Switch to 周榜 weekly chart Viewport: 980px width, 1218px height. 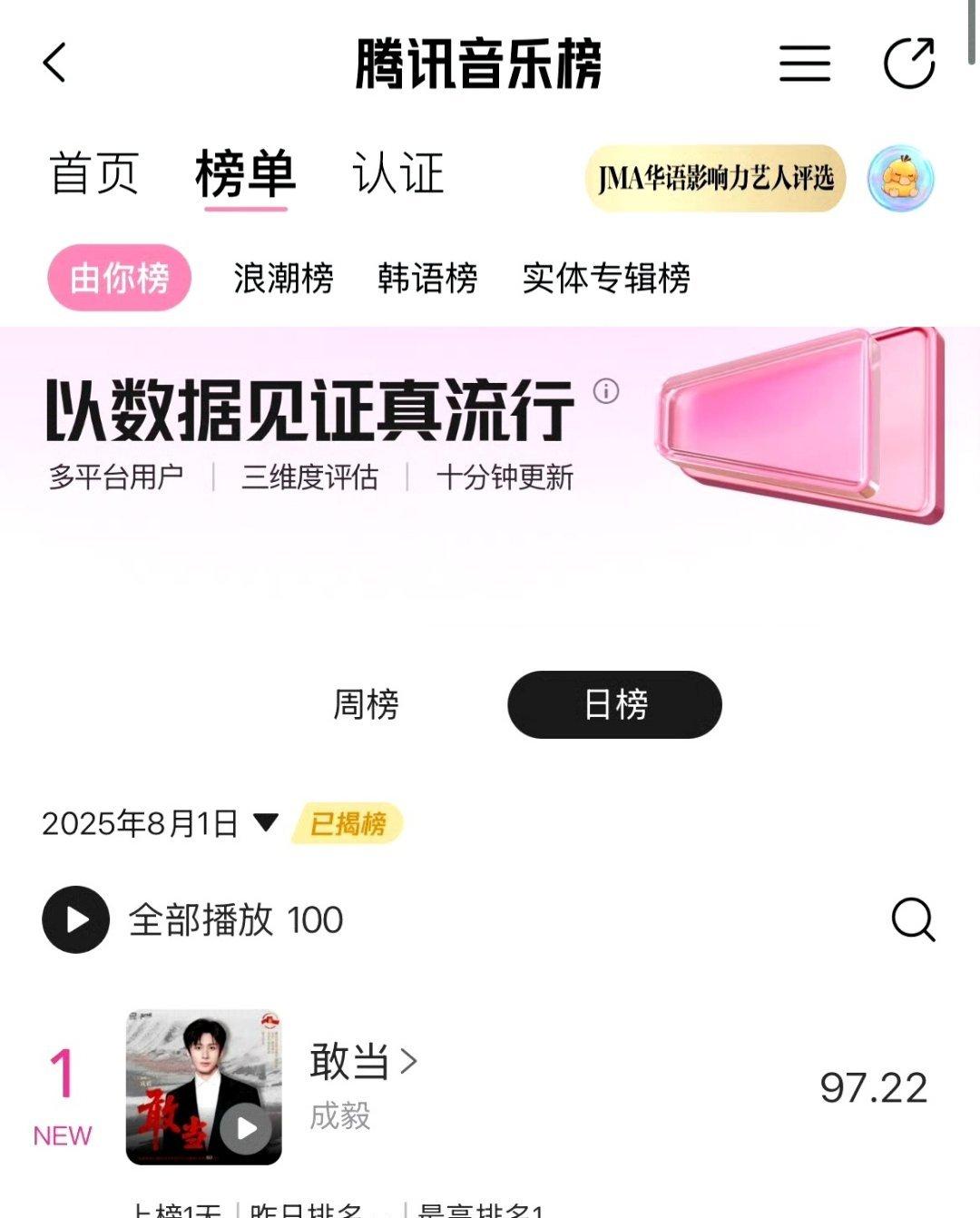(366, 704)
